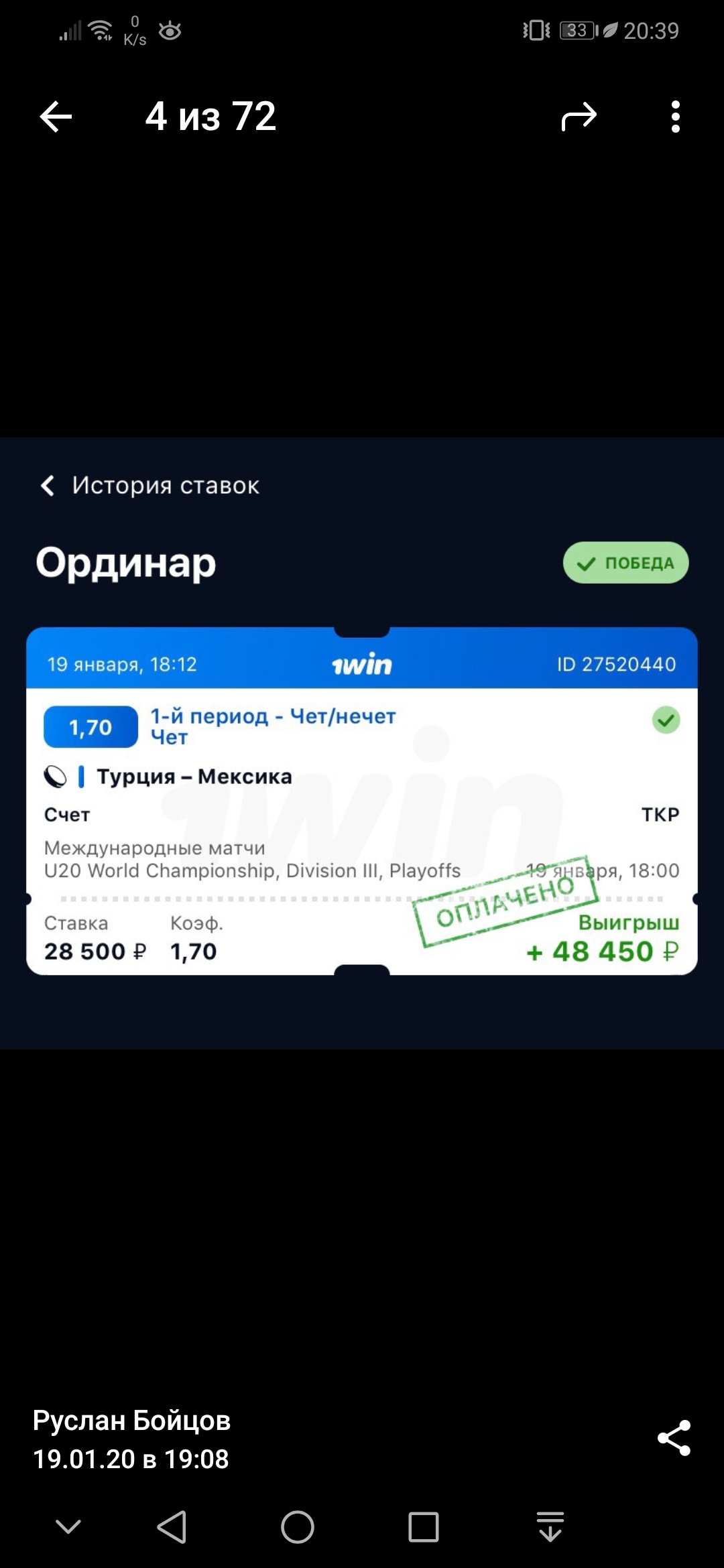Share the photo via the share icon
This screenshot has width=724, height=1568.
point(674,1437)
